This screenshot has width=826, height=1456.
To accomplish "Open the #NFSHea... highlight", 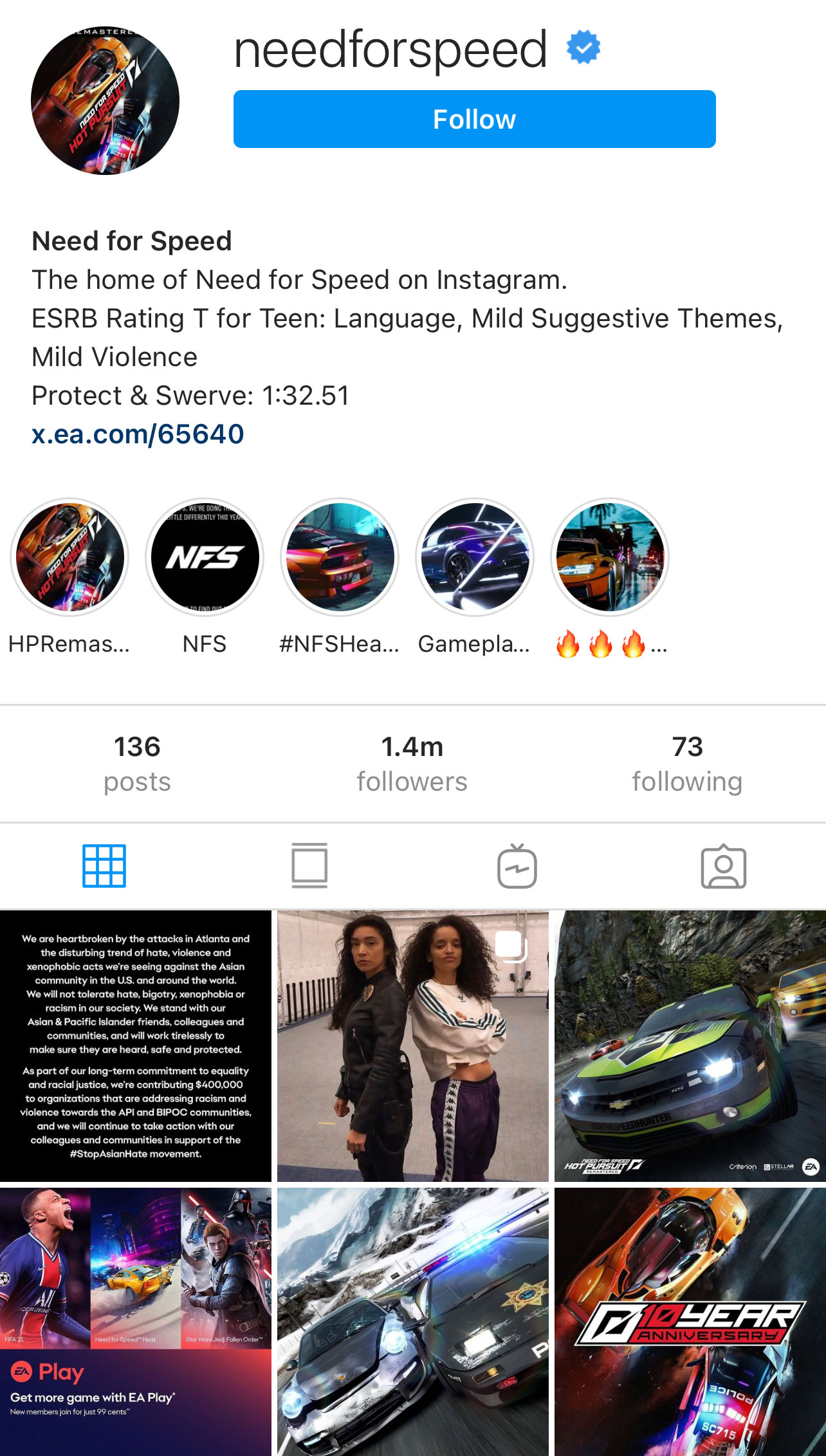I will coord(340,557).
